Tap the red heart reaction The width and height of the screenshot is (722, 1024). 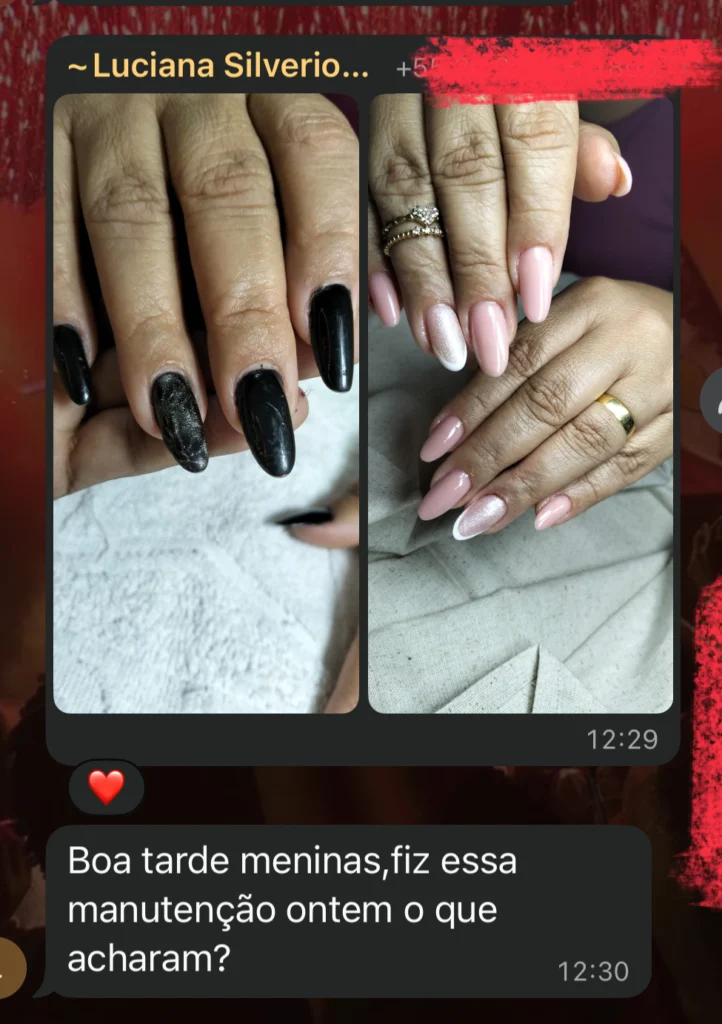click(106, 787)
